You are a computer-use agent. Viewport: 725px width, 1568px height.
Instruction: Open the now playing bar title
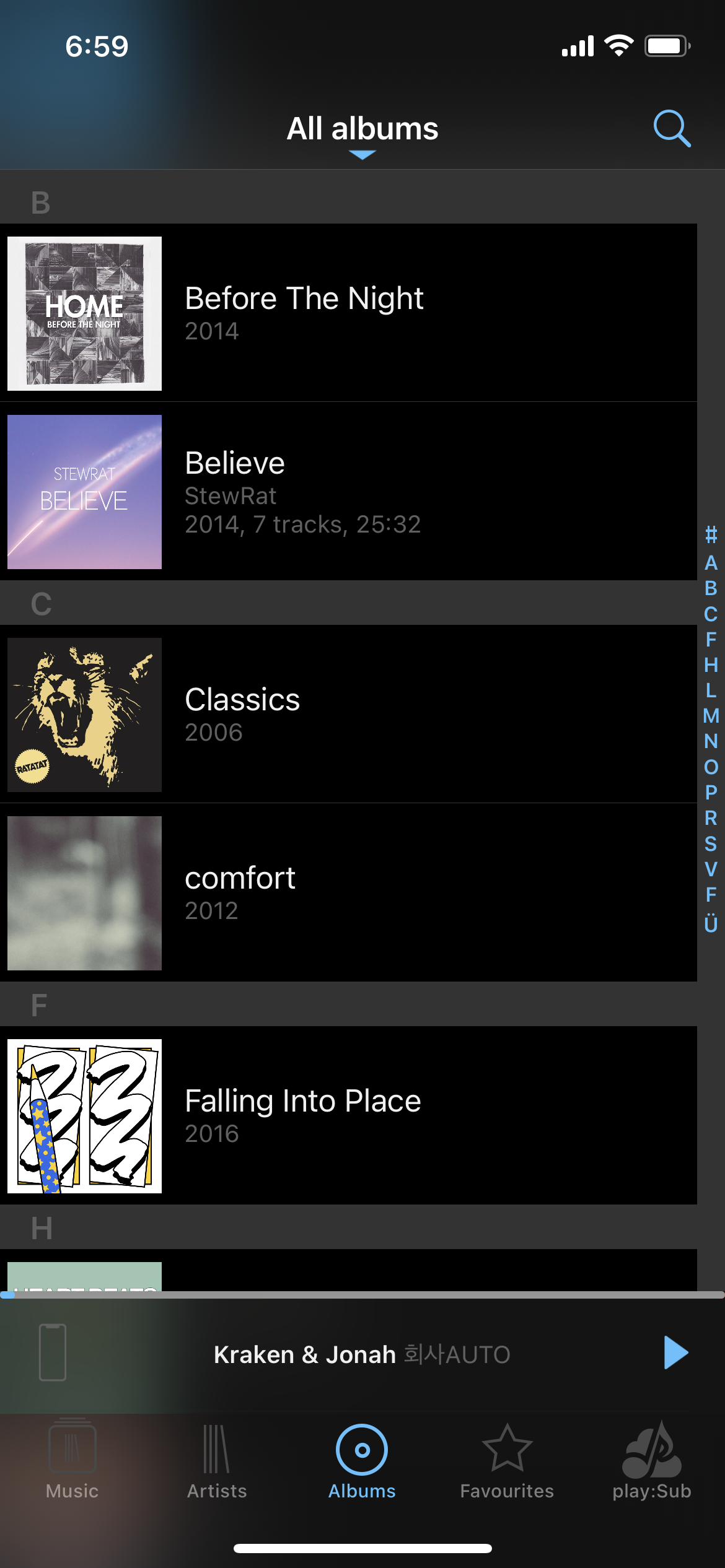click(362, 1355)
